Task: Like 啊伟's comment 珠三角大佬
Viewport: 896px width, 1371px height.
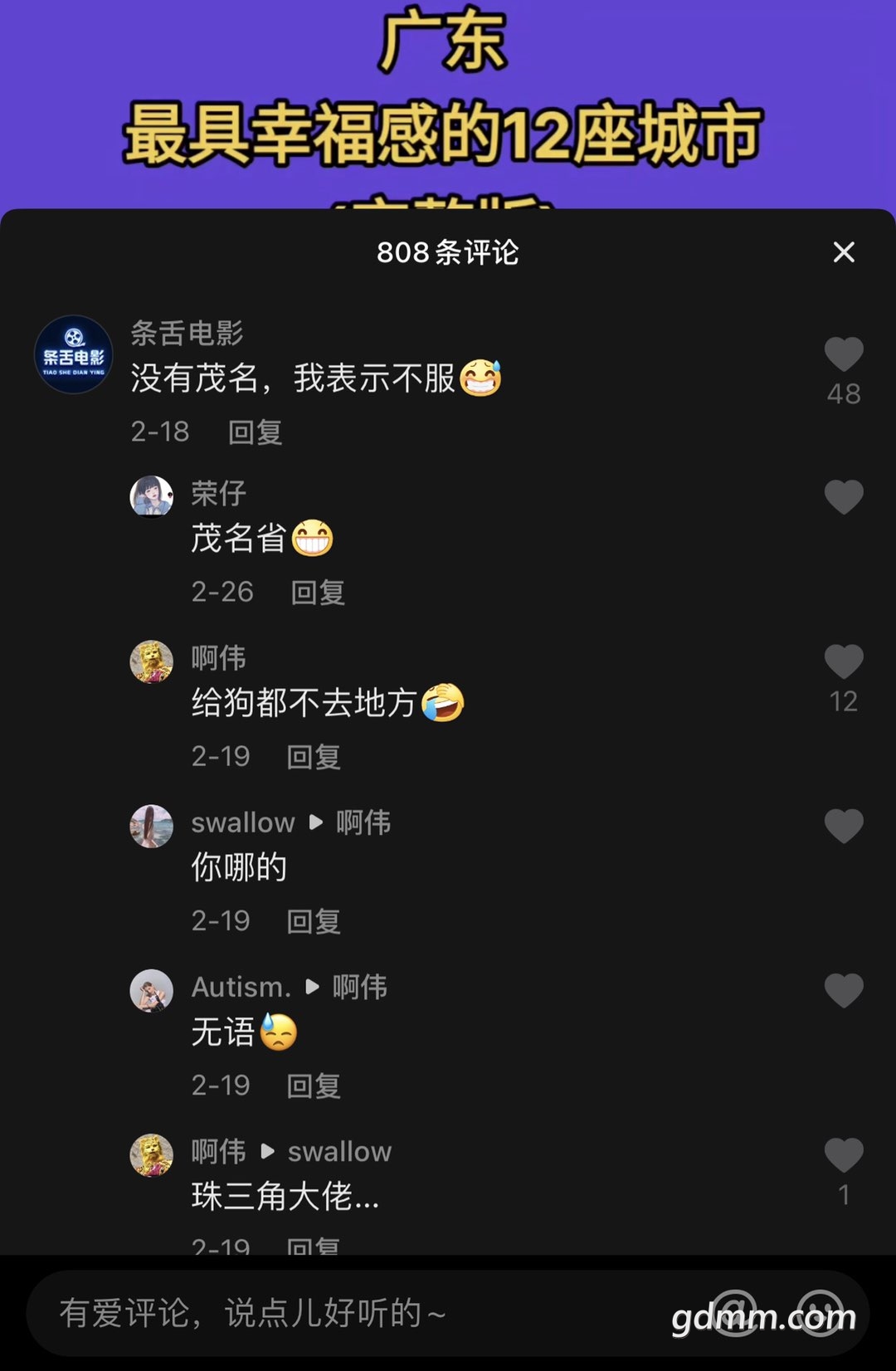Action: click(844, 1154)
